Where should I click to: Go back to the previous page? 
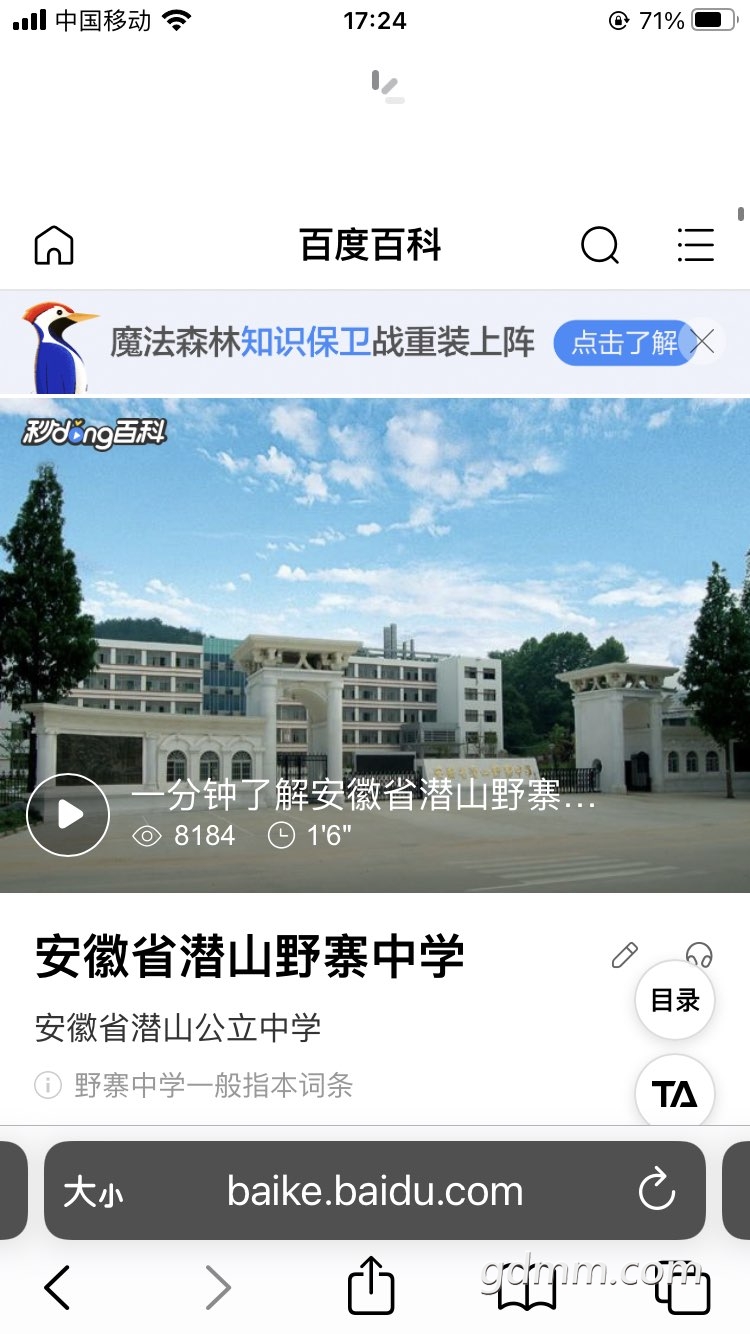point(58,1287)
